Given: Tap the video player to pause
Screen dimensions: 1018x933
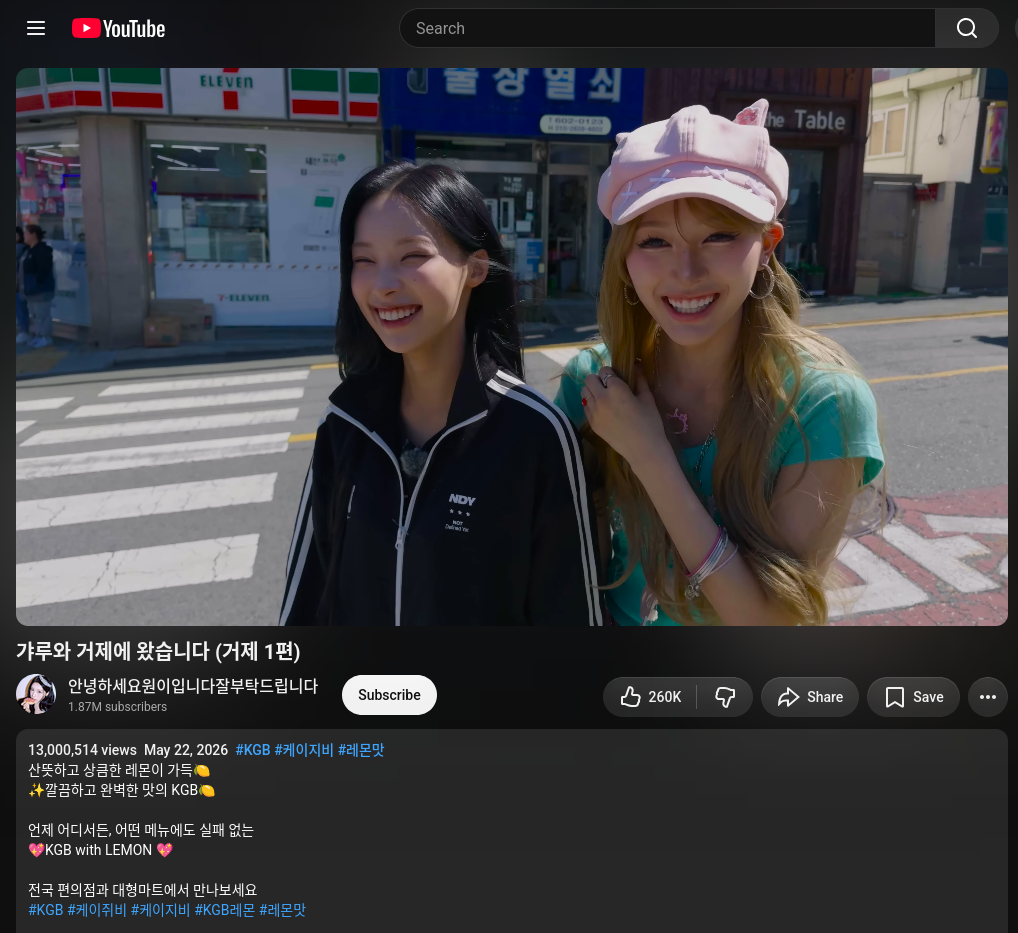Looking at the screenshot, I should click(512, 347).
